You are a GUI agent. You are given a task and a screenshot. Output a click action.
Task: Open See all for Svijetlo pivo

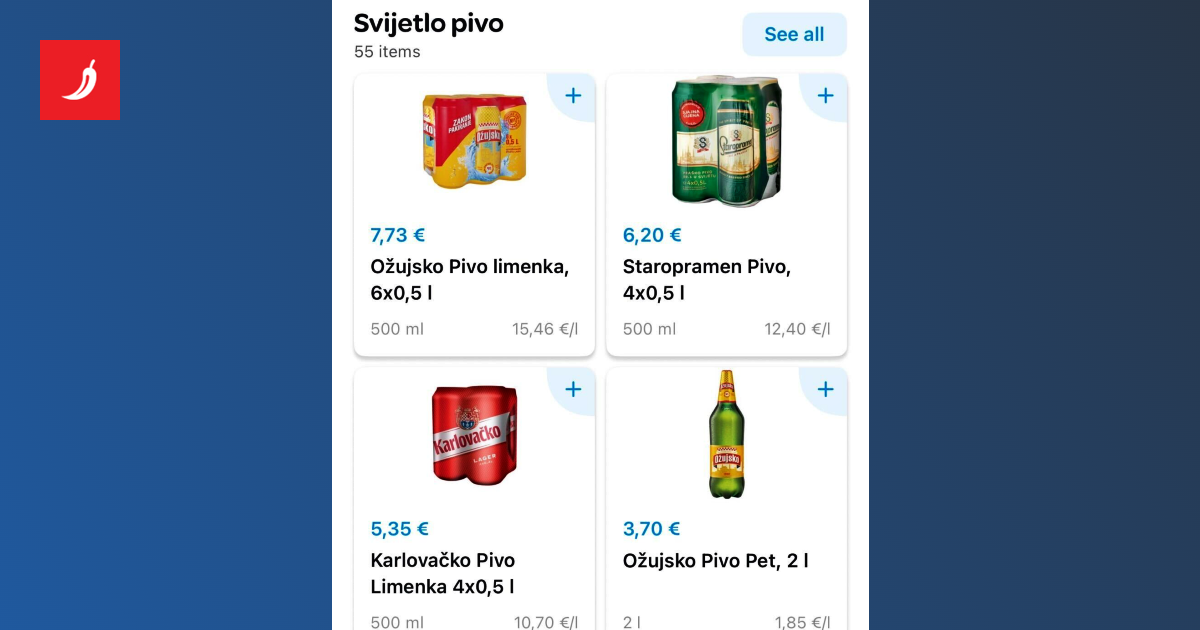tap(794, 34)
